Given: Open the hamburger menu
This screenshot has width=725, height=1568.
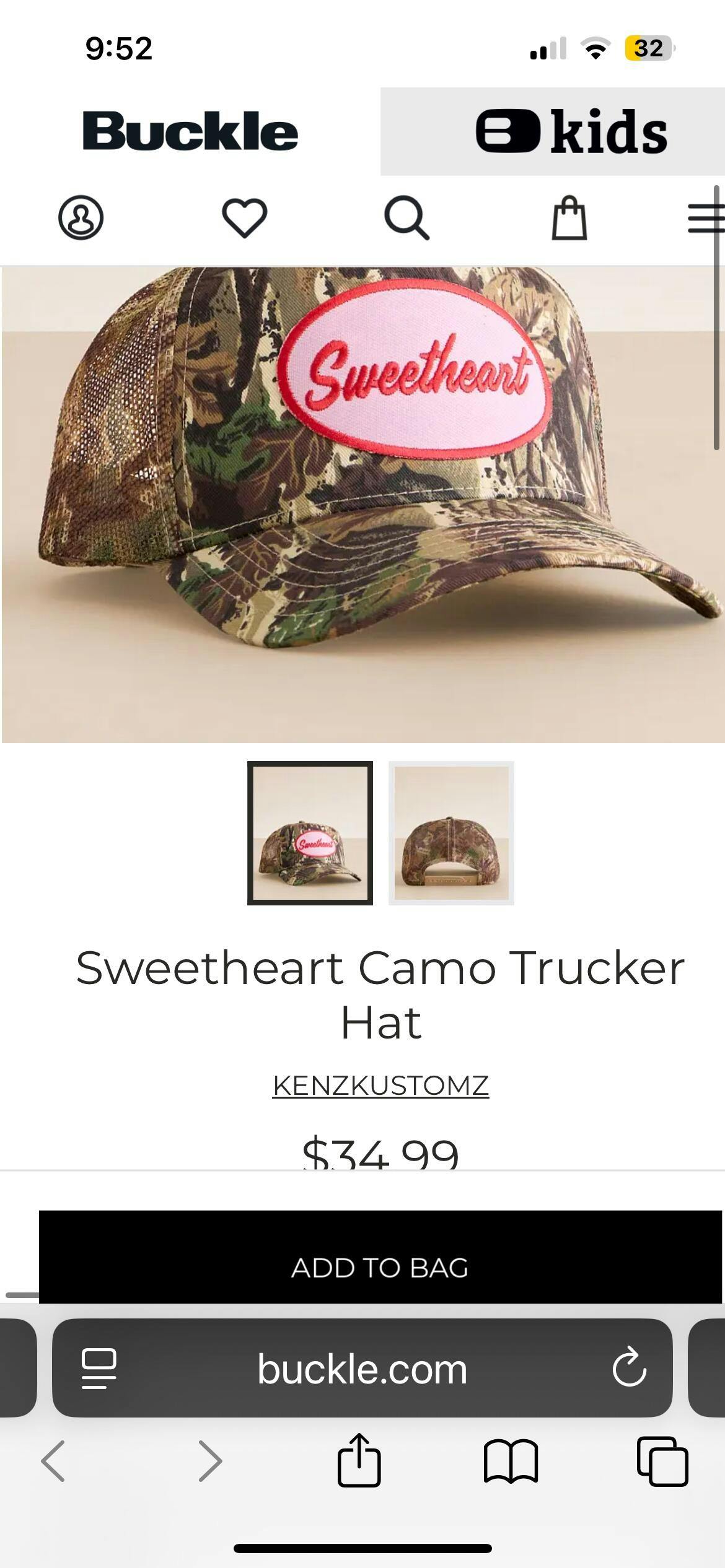Looking at the screenshot, I should [x=706, y=218].
